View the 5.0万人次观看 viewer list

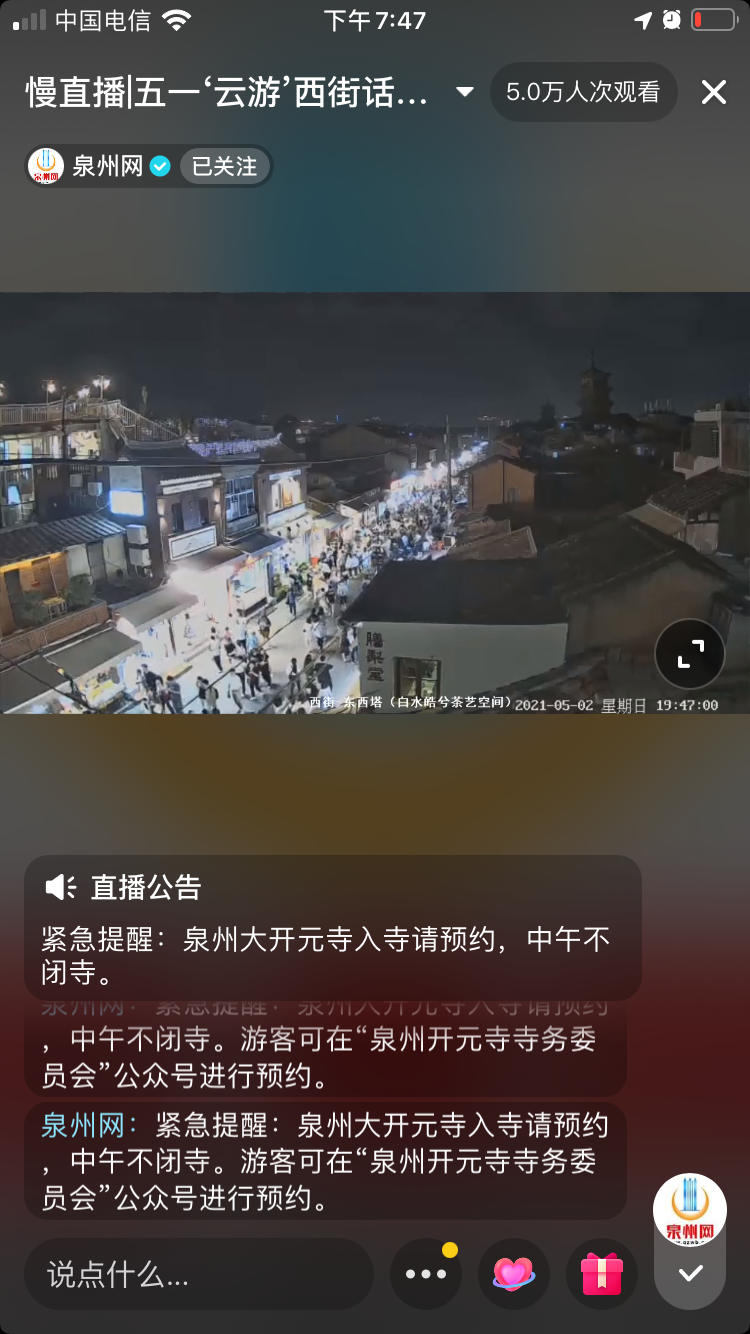(x=583, y=93)
